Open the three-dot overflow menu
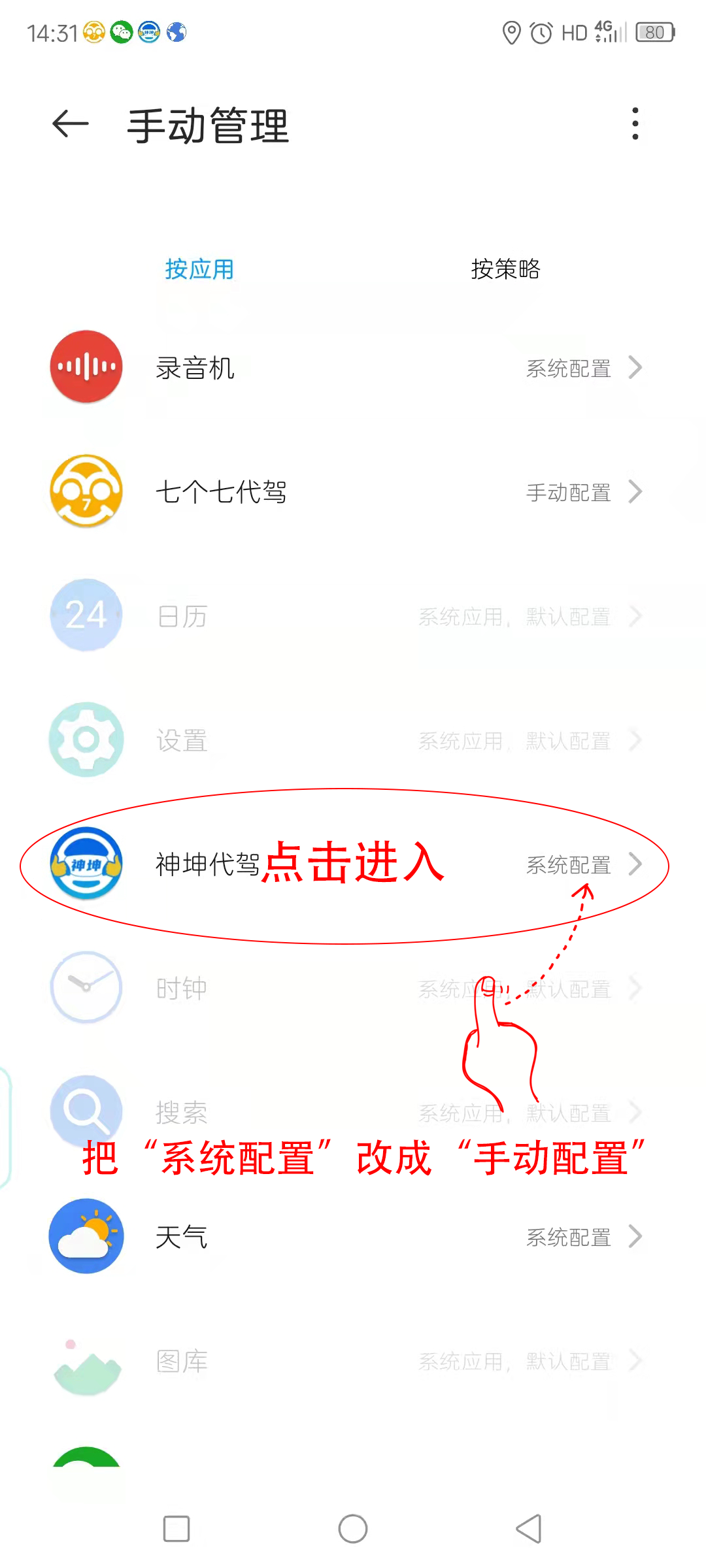 pos(635,124)
